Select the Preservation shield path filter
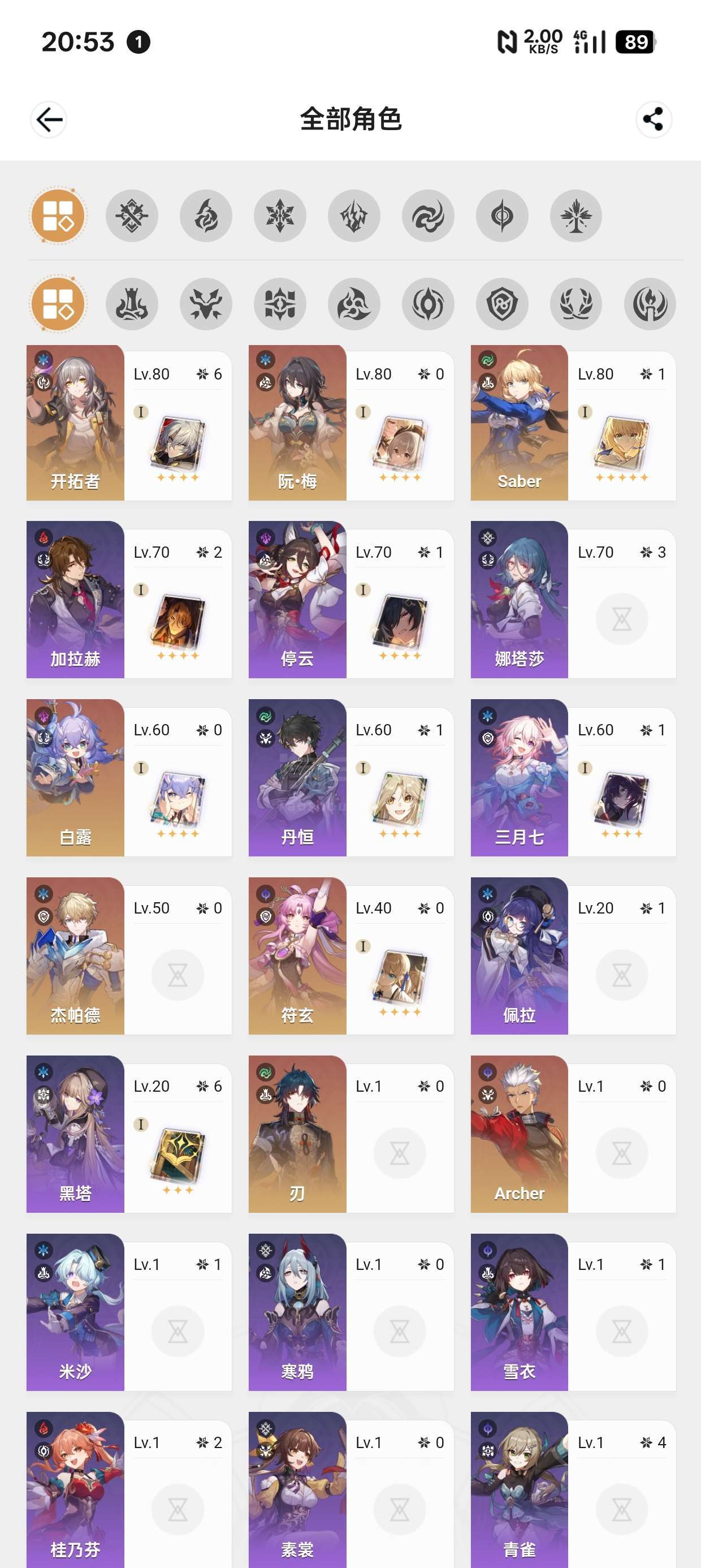 502,304
